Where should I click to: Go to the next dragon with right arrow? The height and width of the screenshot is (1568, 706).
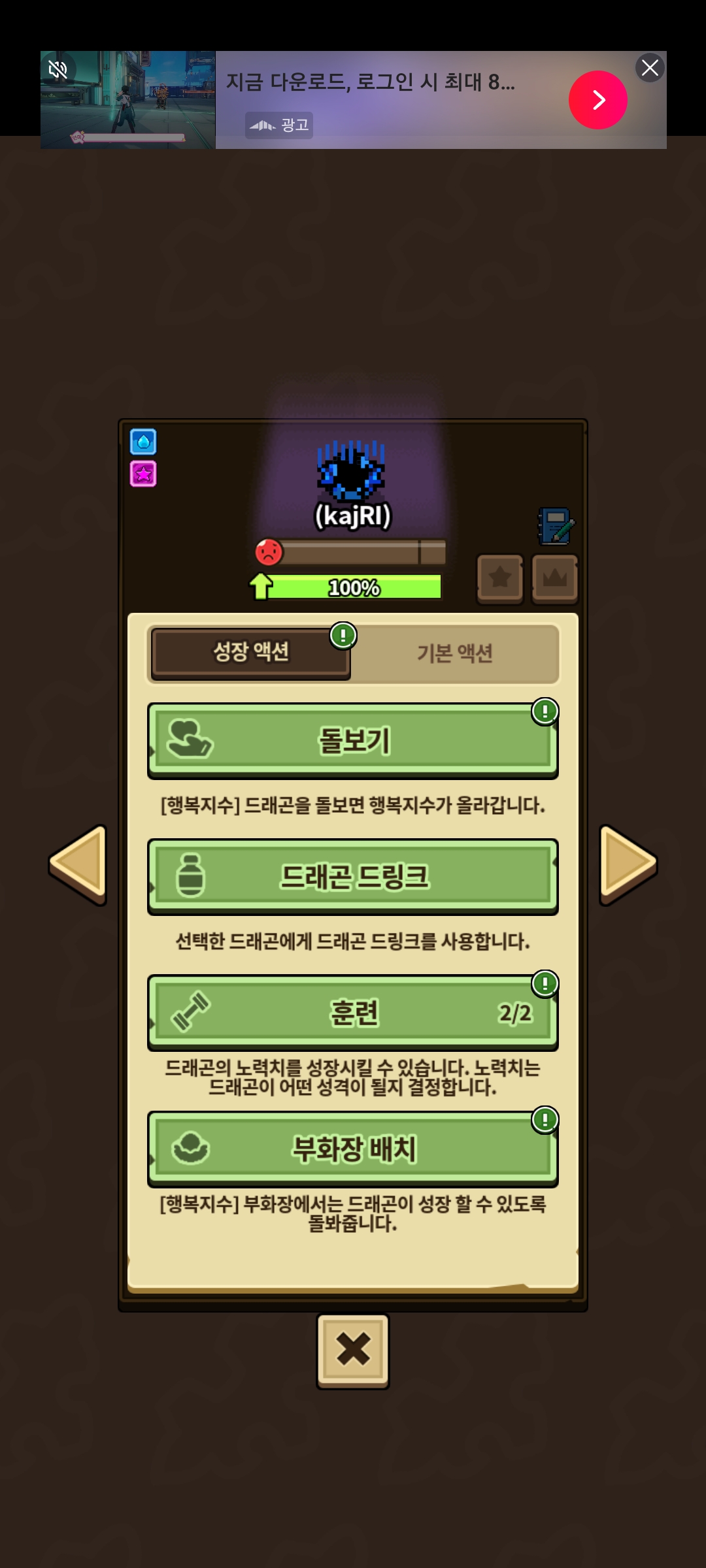(627, 864)
